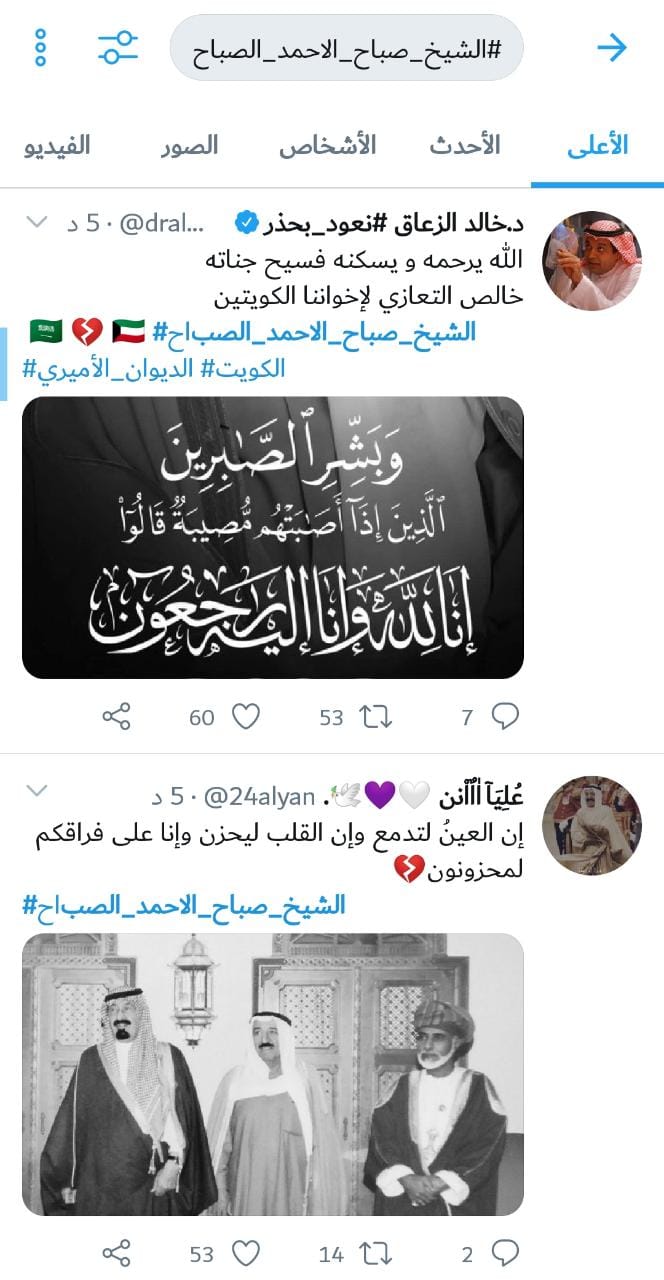Switch to the الأشخاص tab
The width and height of the screenshot is (664, 1280).
pyautogui.click(x=327, y=146)
